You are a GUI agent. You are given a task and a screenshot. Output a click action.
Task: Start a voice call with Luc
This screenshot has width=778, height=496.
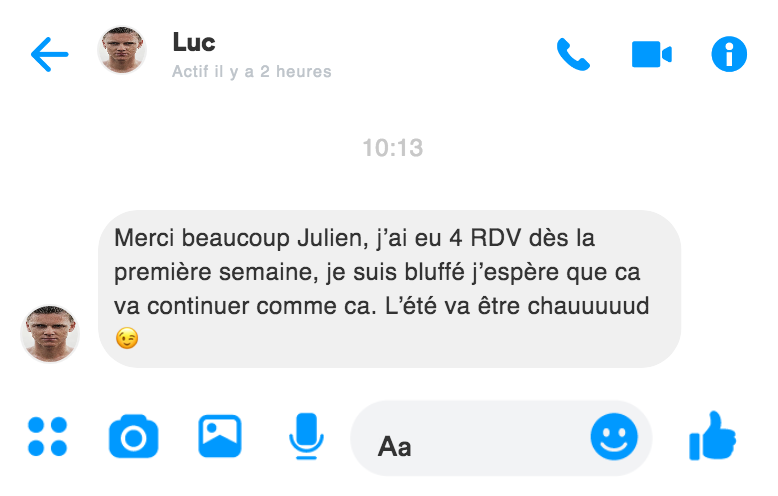tap(573, 54)
